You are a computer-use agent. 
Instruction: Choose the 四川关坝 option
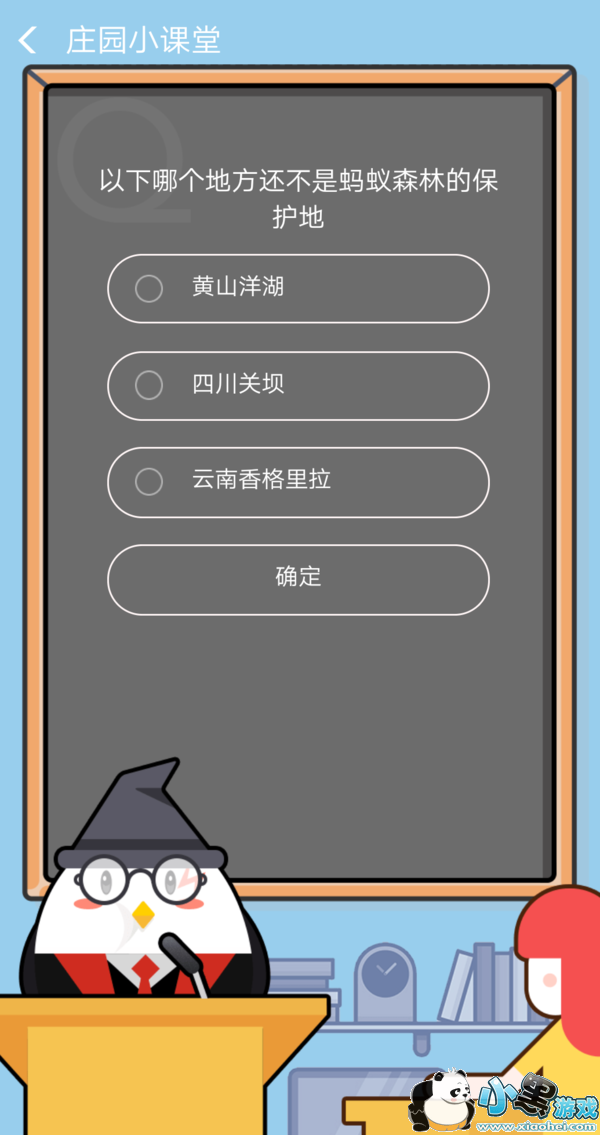click(298, 385)
